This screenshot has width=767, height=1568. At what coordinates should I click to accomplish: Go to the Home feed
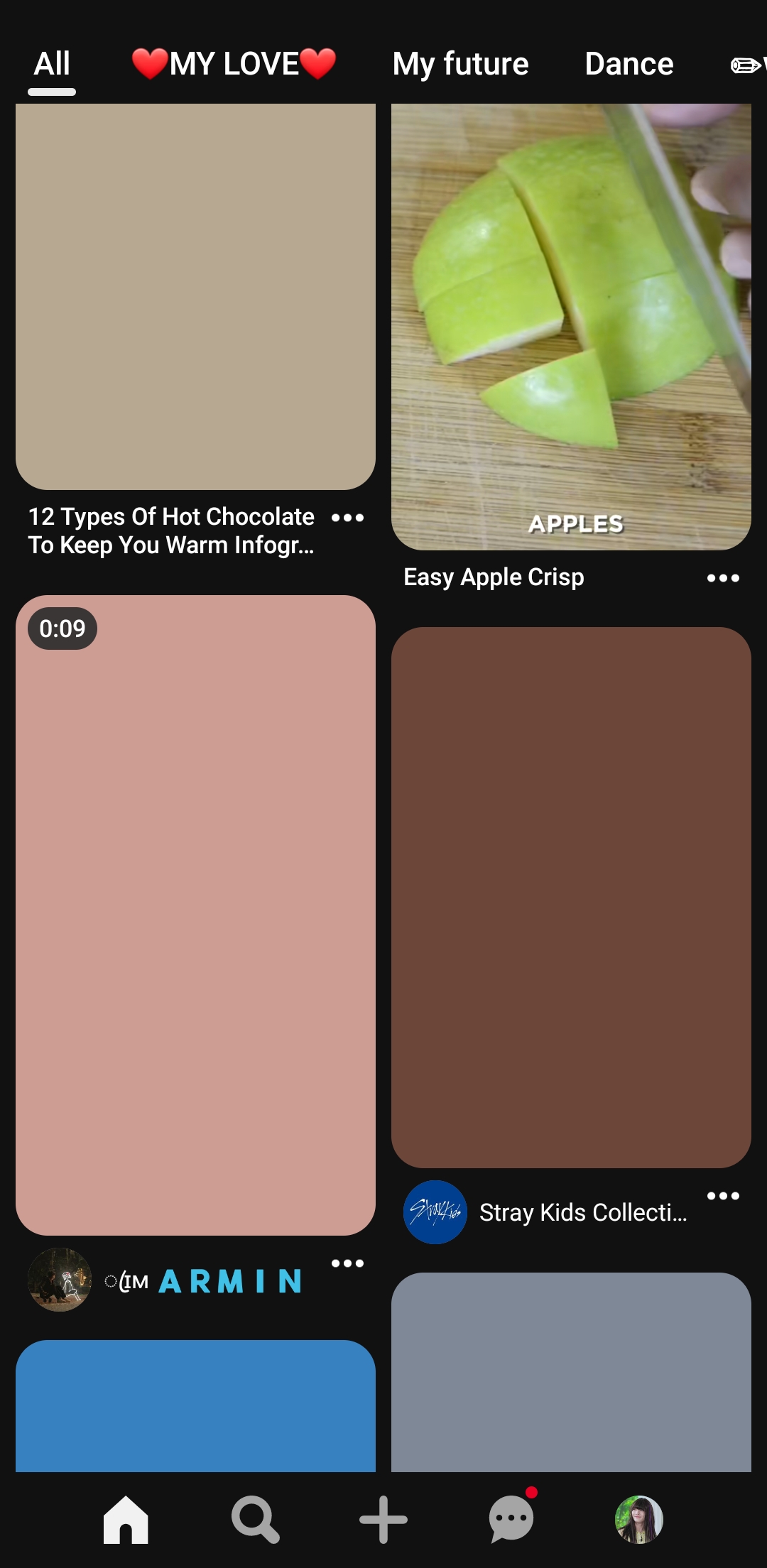[126, 1520]
